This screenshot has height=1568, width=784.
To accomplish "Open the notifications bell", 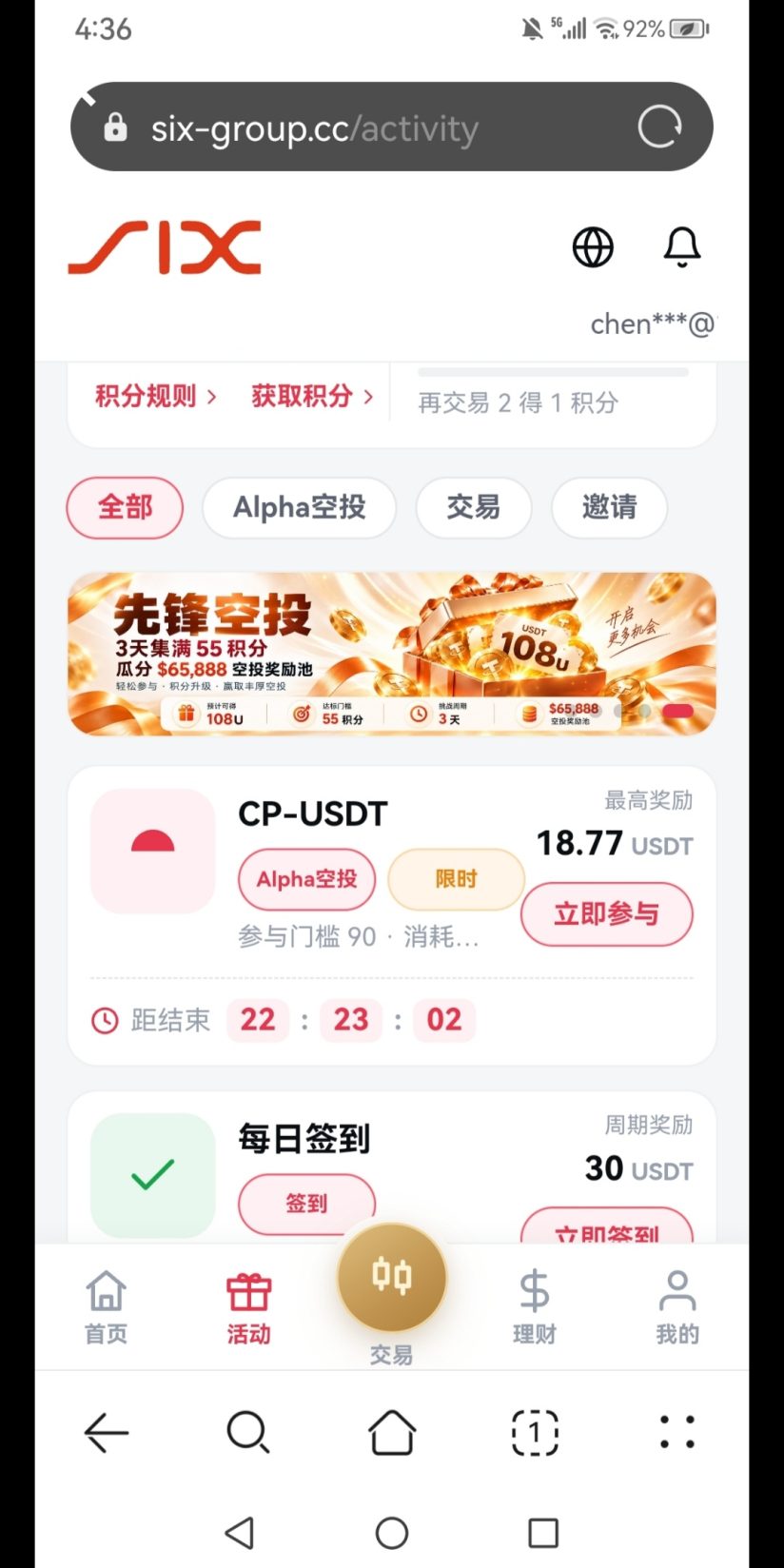I will click(682, 247).
